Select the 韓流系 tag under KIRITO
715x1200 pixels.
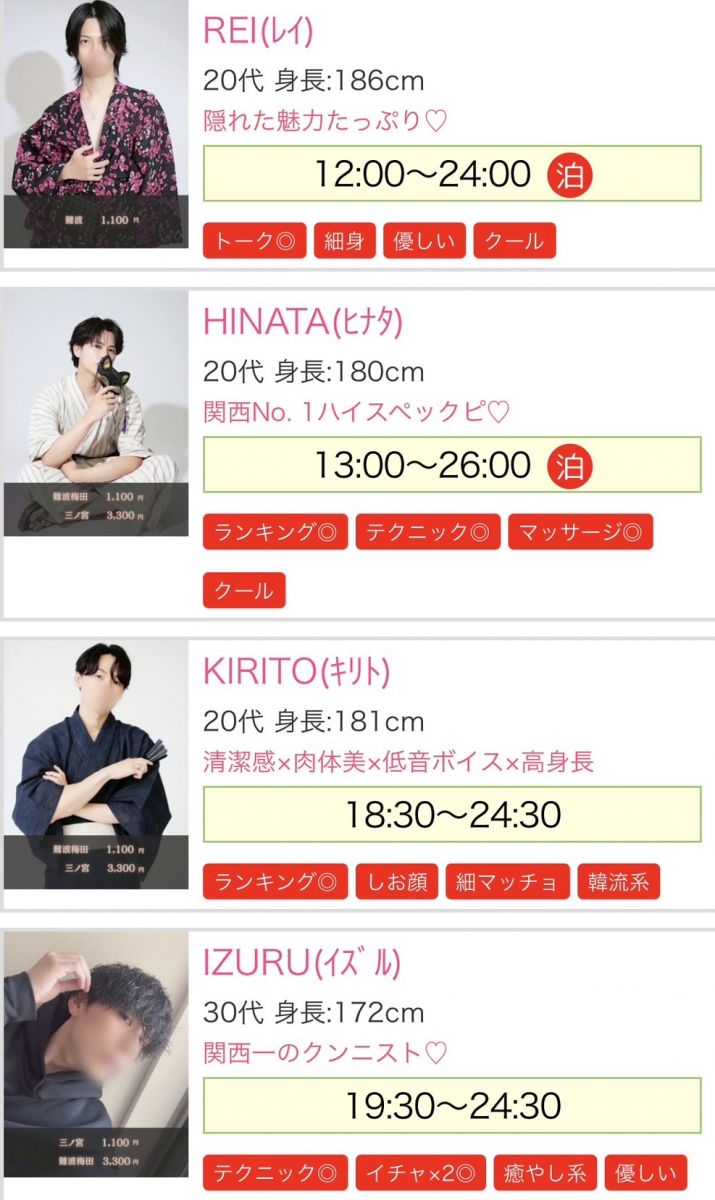click(619, 881)
